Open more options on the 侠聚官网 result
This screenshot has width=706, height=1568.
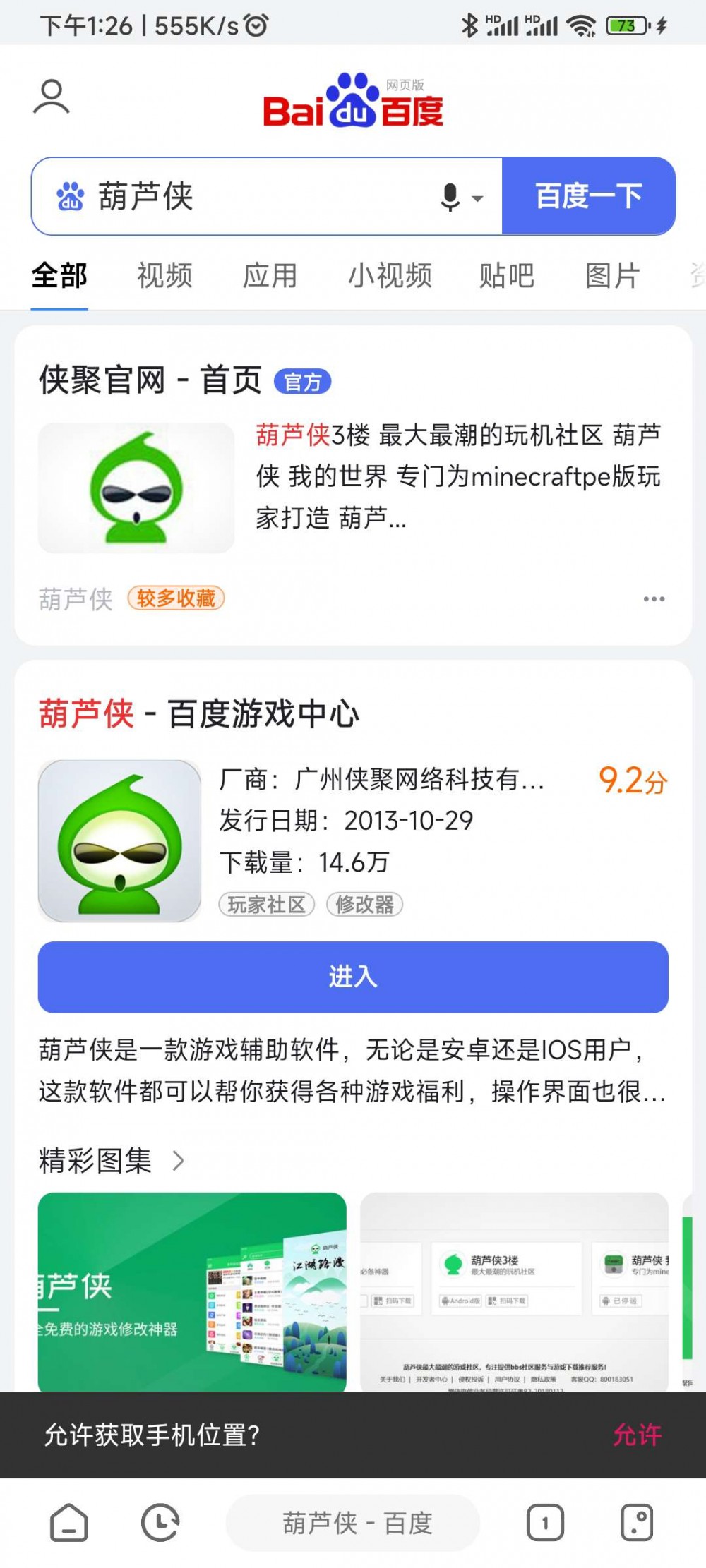(653, 598)
